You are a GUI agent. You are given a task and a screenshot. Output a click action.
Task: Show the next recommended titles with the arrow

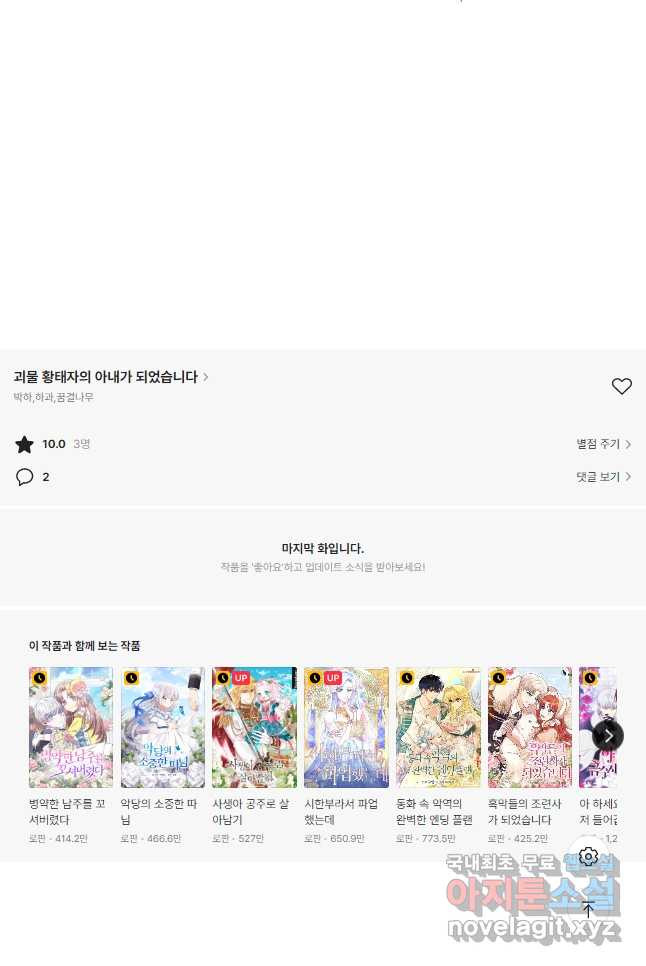coord(608,736)
